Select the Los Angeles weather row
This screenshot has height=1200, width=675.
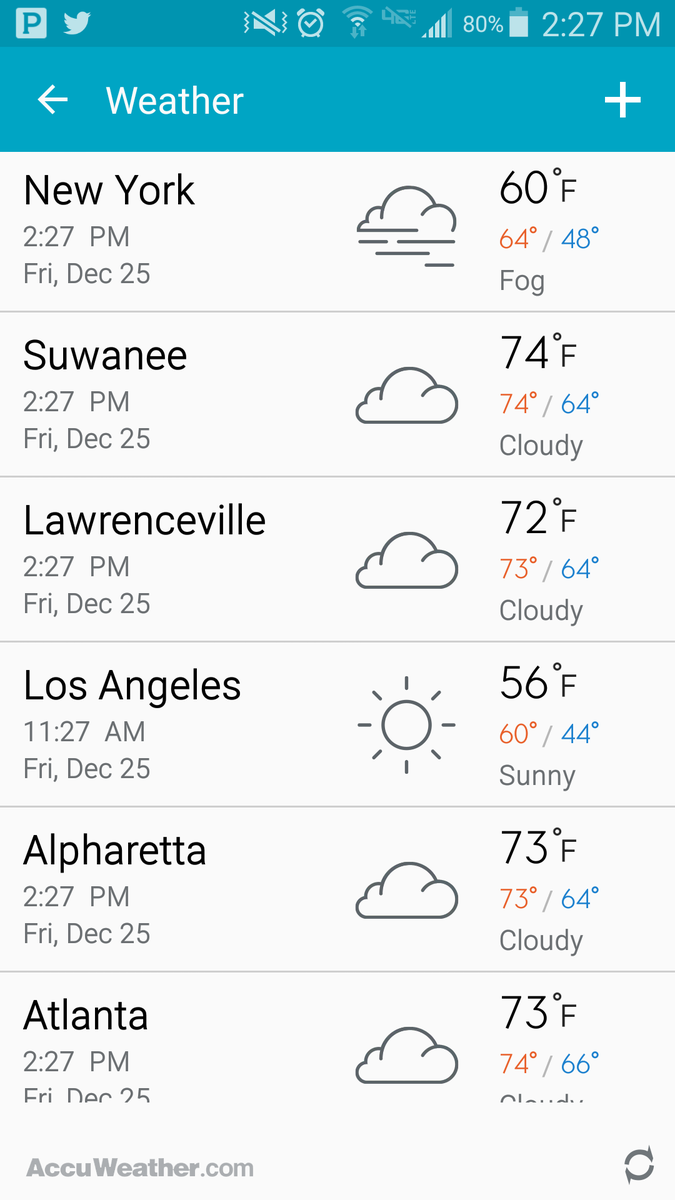[337, 725]
